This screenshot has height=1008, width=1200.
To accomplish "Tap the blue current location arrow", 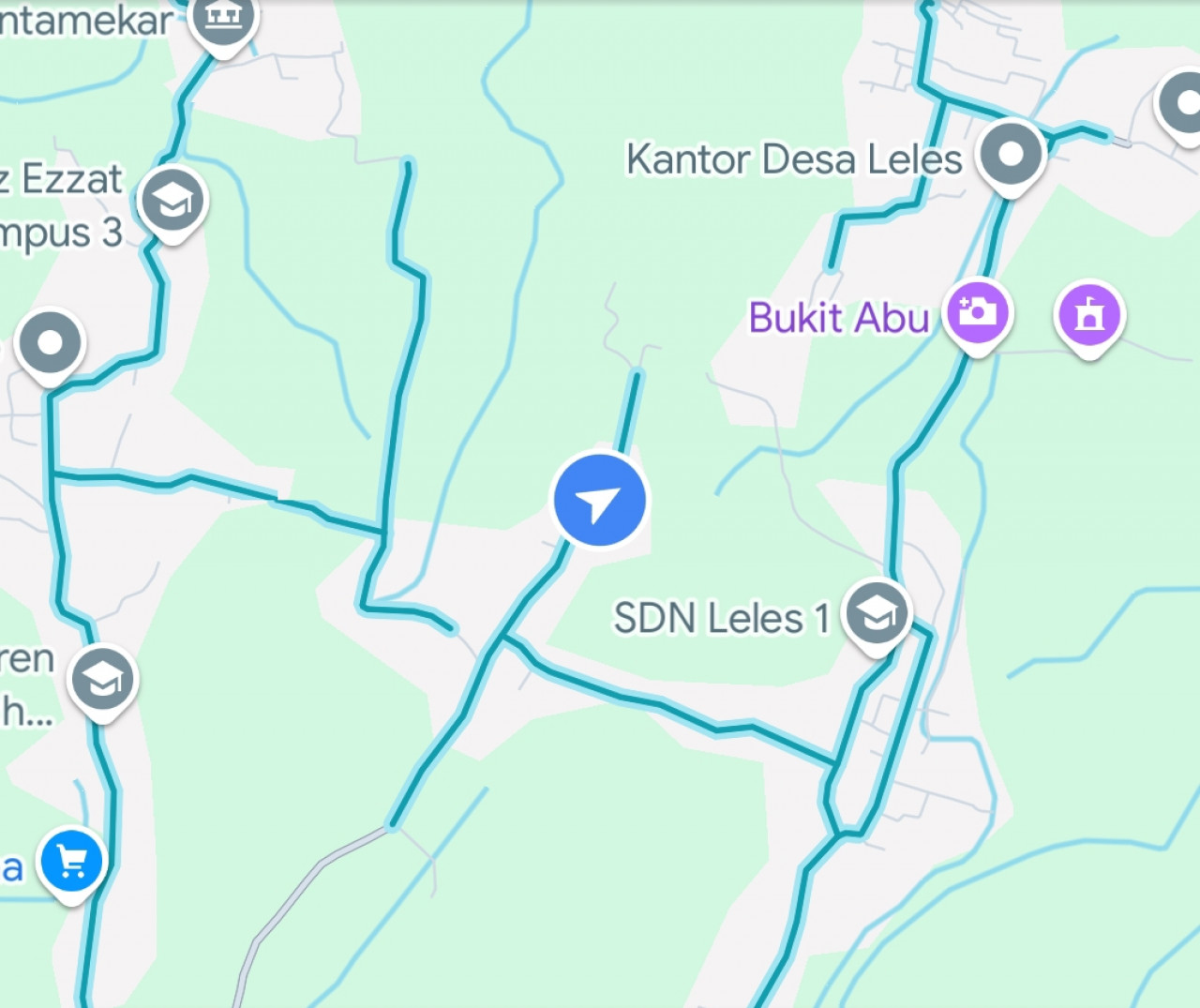I will (x=599, y=500).
